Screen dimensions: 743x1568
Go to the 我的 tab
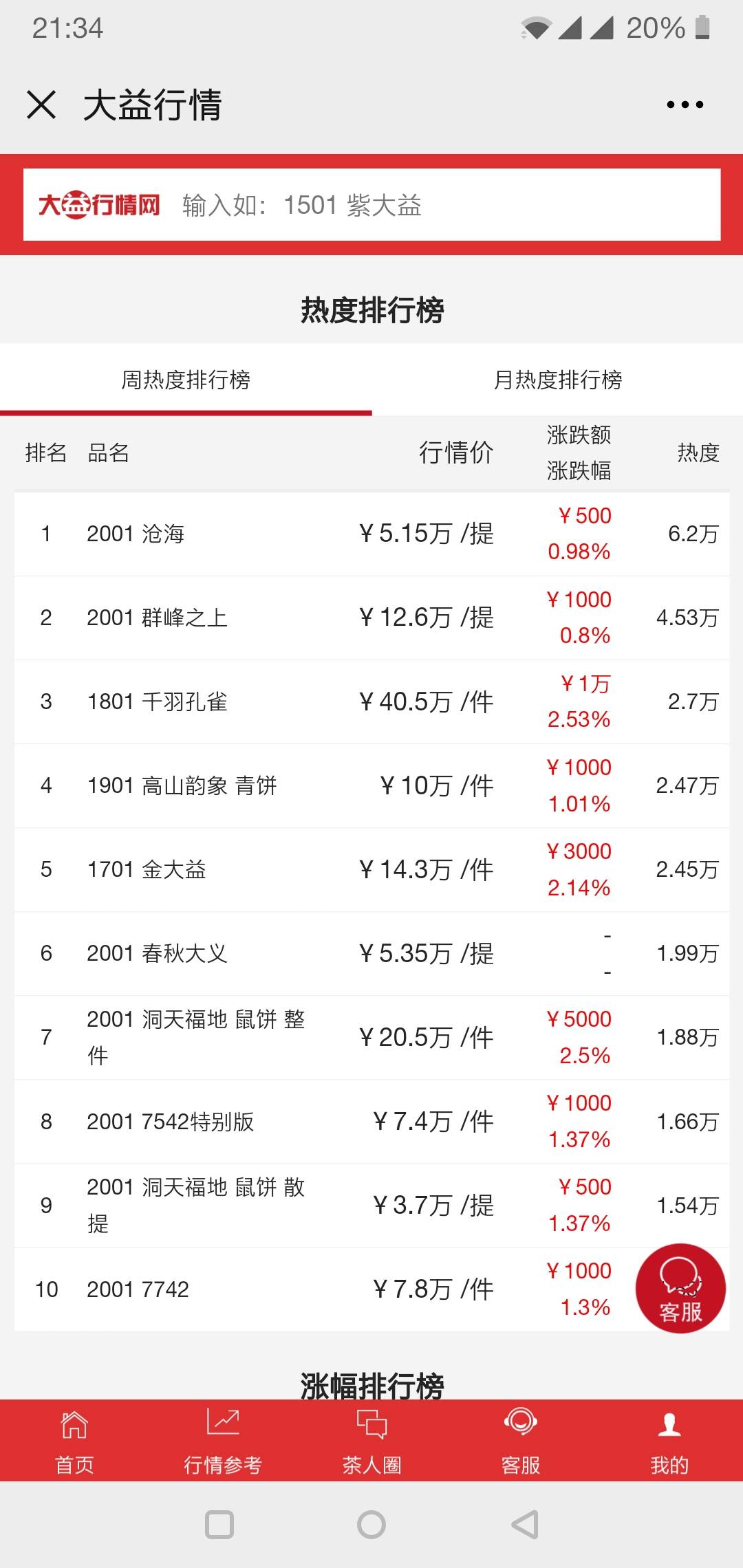[669, 1440]
